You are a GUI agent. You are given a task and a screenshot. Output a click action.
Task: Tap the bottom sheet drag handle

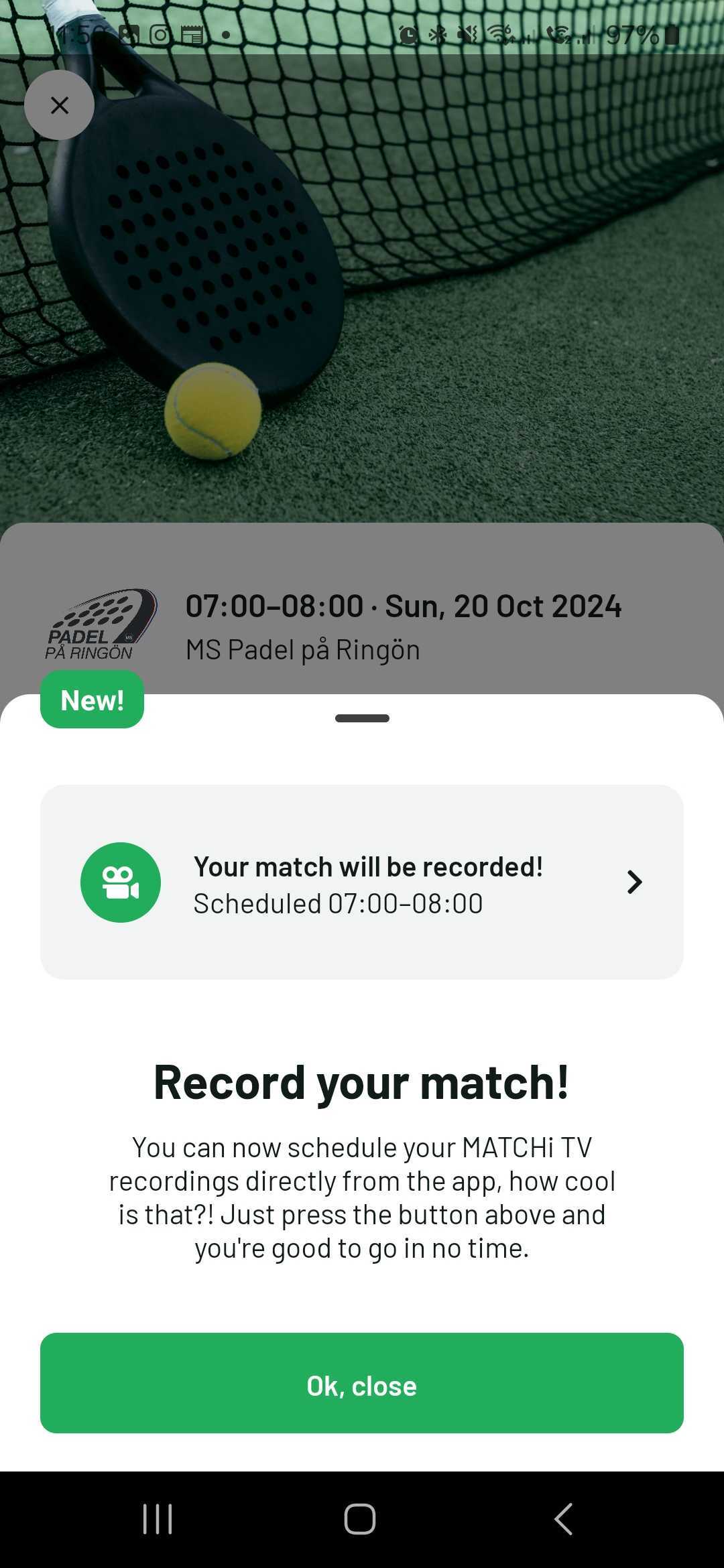click(x=362, y=718)
